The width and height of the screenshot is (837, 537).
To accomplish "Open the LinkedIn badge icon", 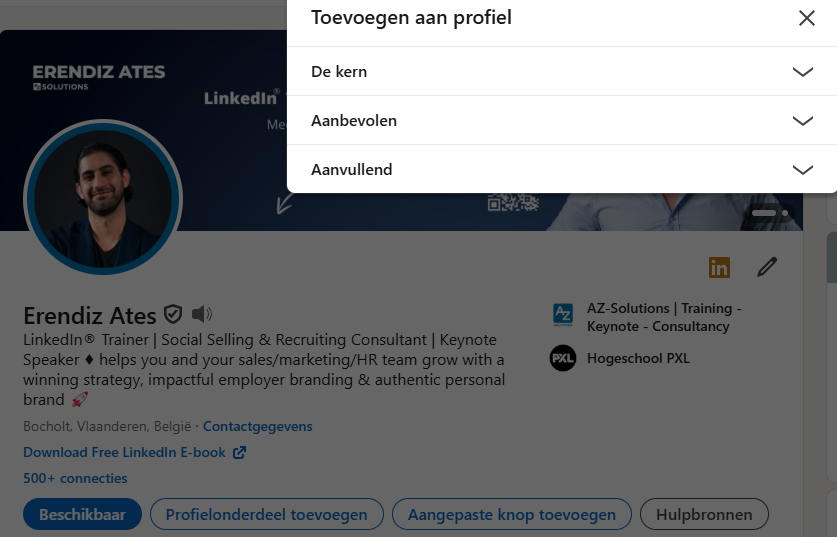I will point(719,267).
